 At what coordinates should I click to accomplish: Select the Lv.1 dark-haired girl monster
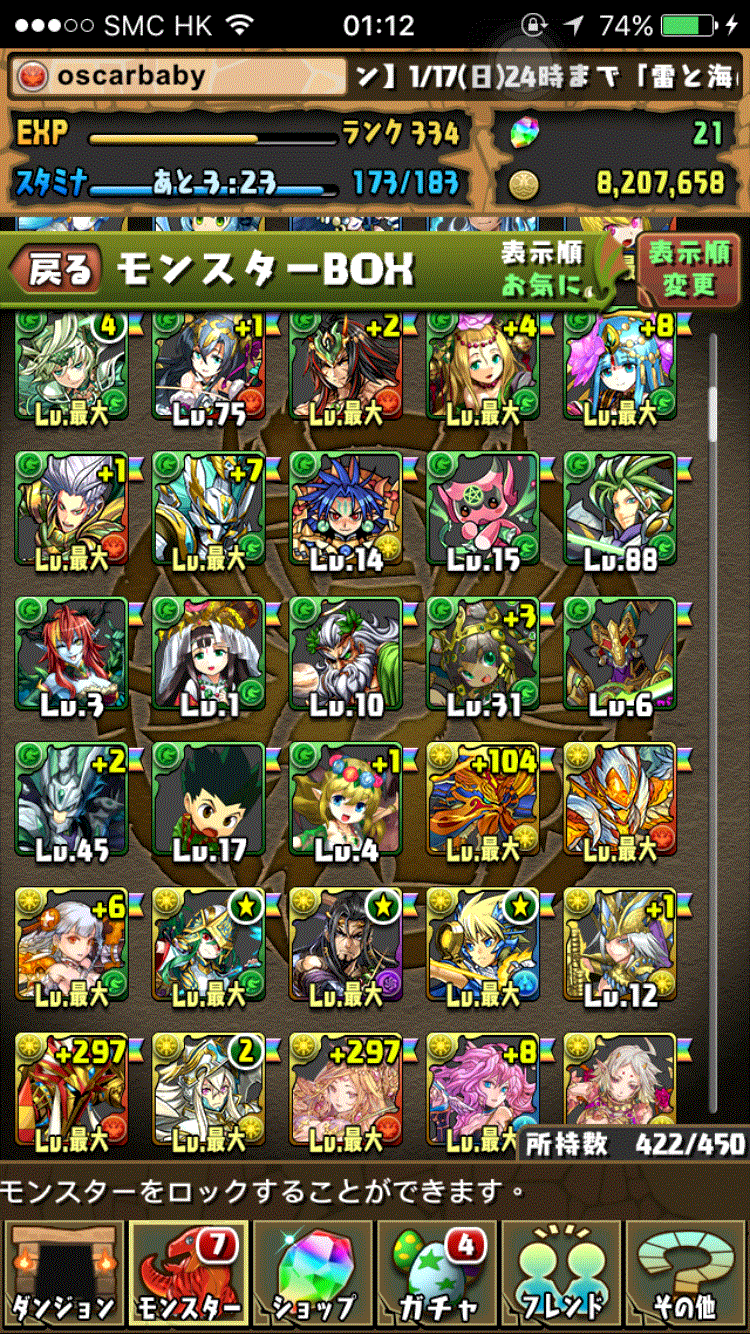pos(208,658)
